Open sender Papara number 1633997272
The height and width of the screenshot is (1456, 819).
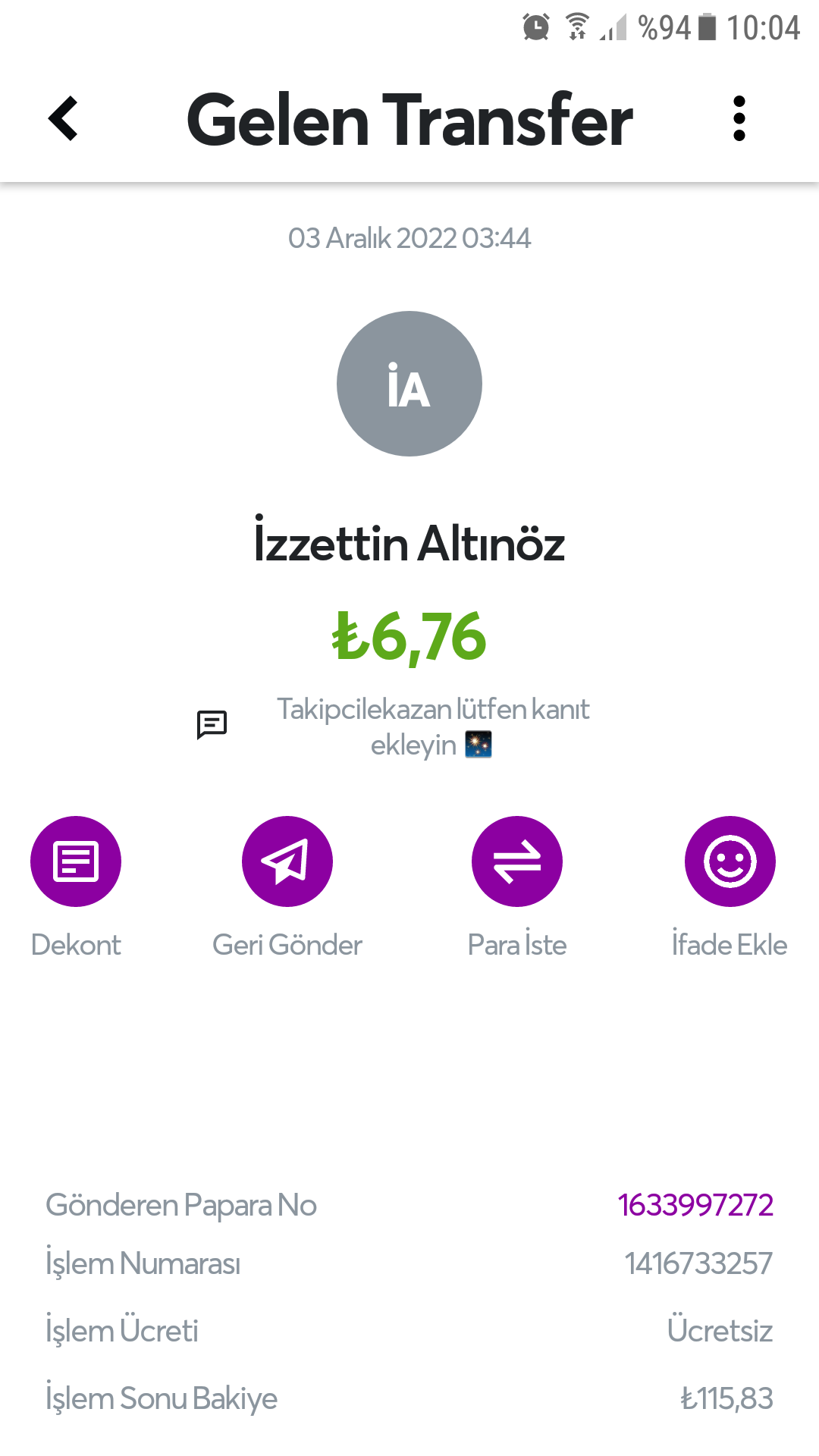tap(695, 1205)
